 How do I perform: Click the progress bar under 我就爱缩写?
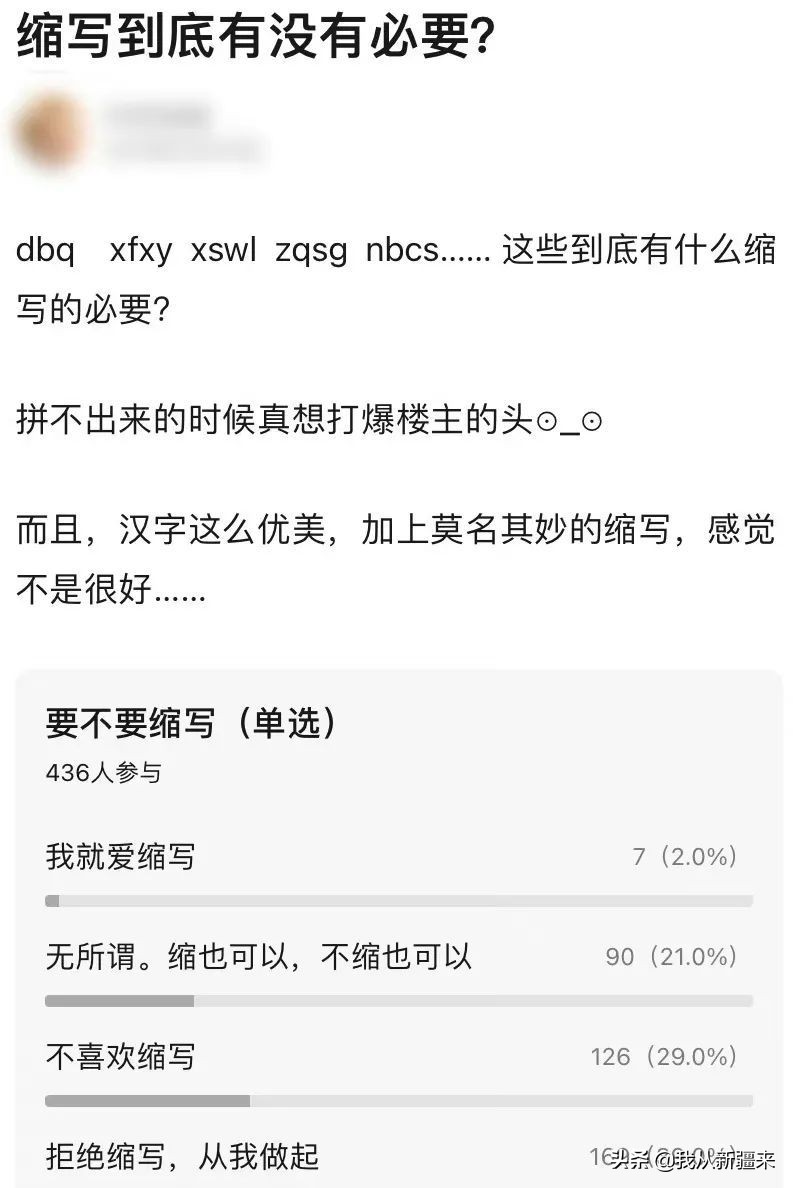point(398,900)
